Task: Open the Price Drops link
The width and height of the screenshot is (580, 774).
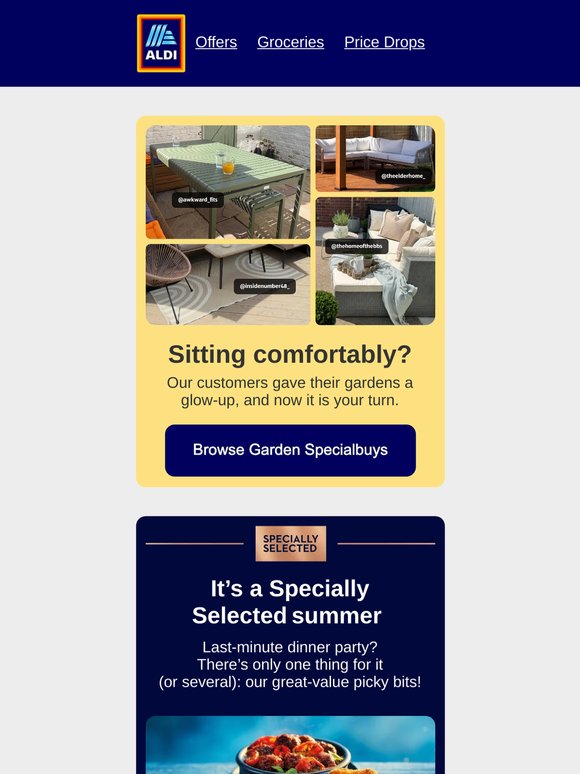Action: [x=384, y=42]
